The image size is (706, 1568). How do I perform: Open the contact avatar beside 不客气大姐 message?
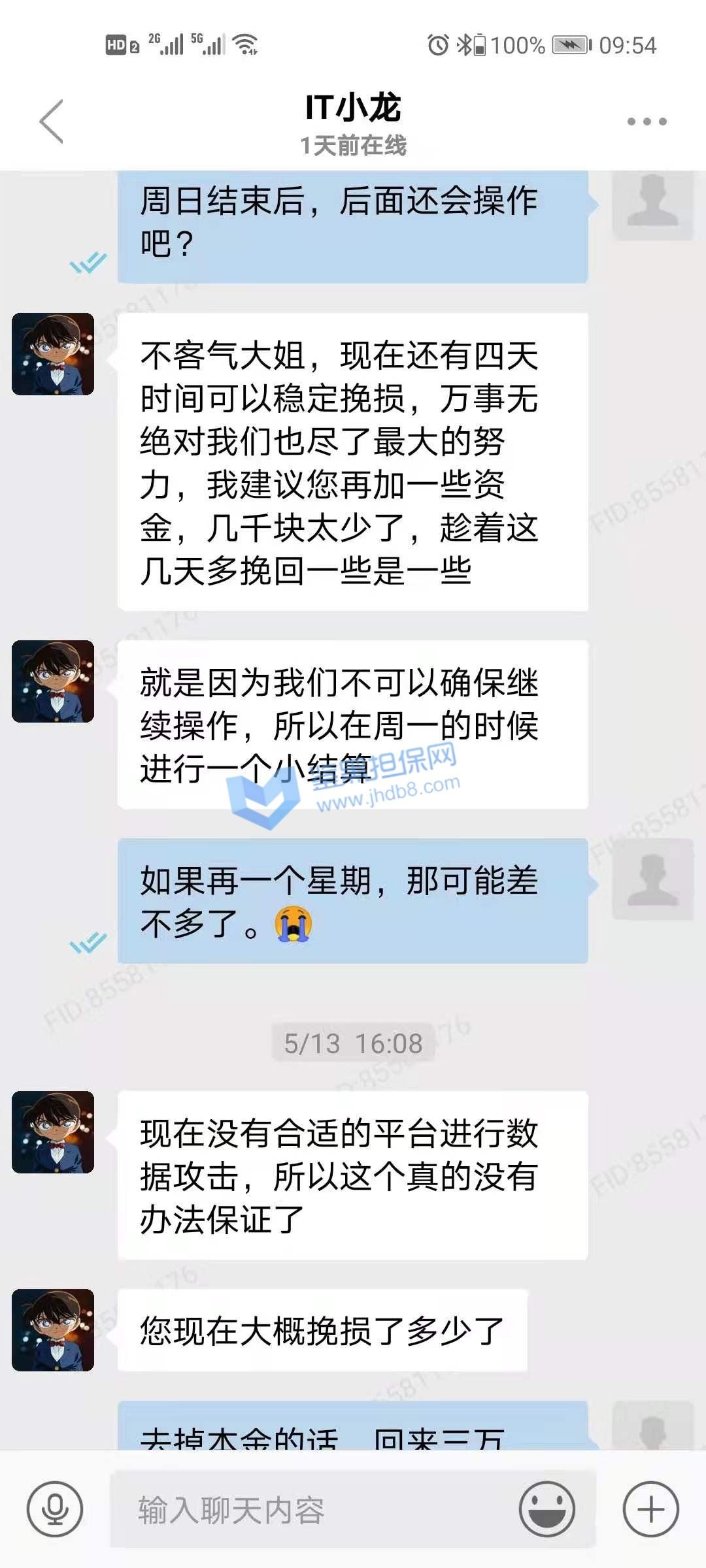pos(53,354)
